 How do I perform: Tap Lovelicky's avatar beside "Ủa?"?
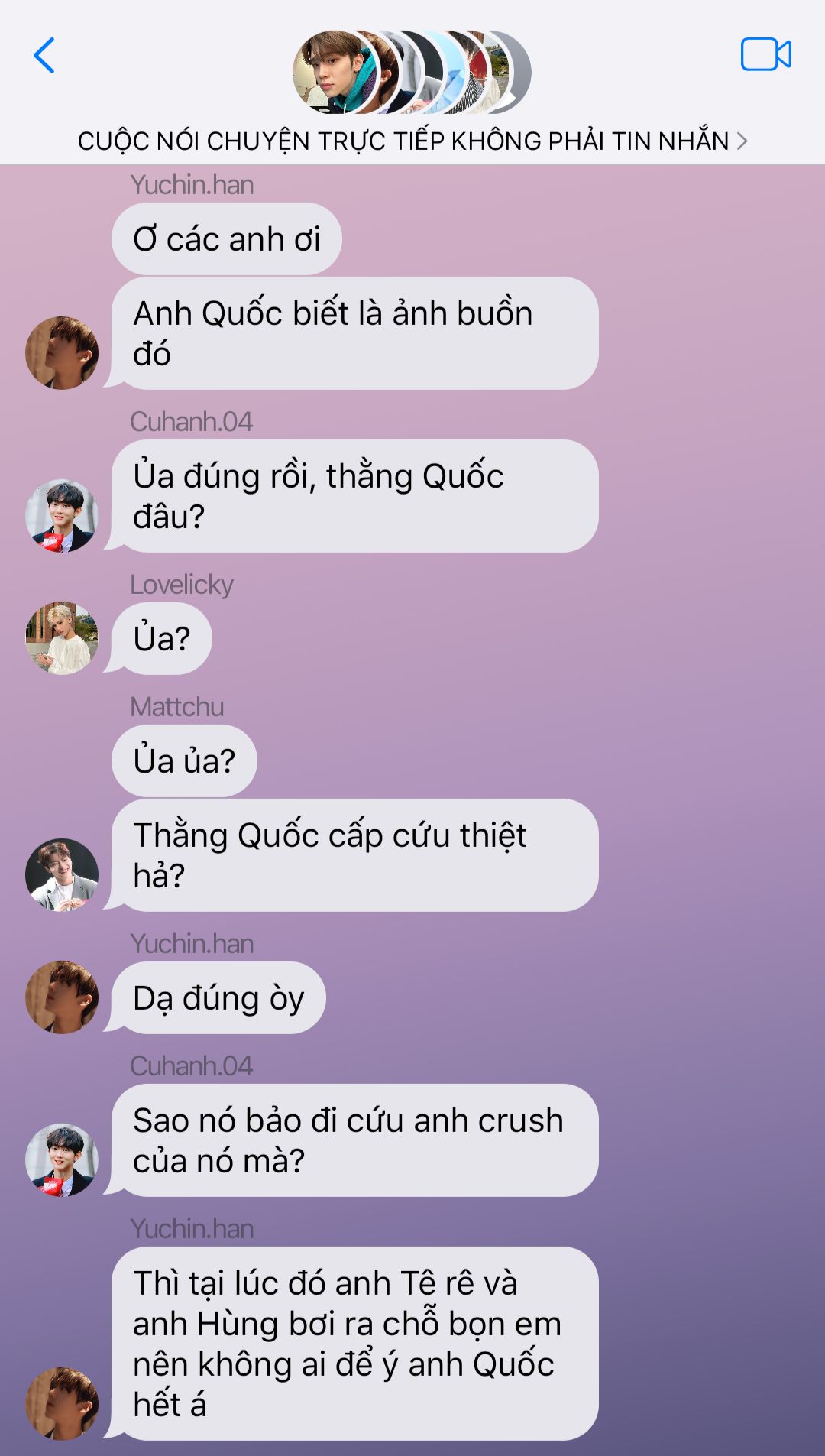[x=62, y=638]
